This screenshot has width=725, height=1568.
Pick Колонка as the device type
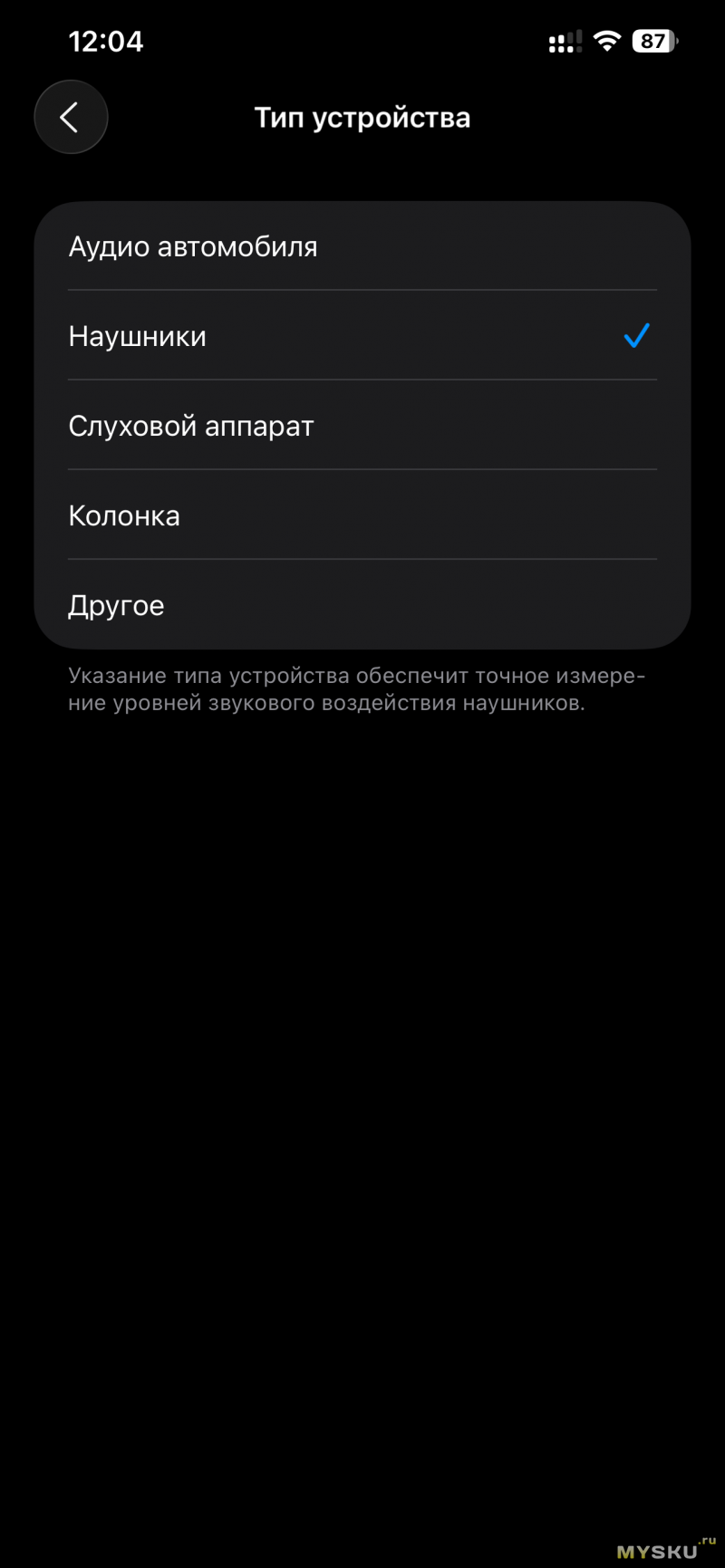pyautogui.click(x=362, y=515)
